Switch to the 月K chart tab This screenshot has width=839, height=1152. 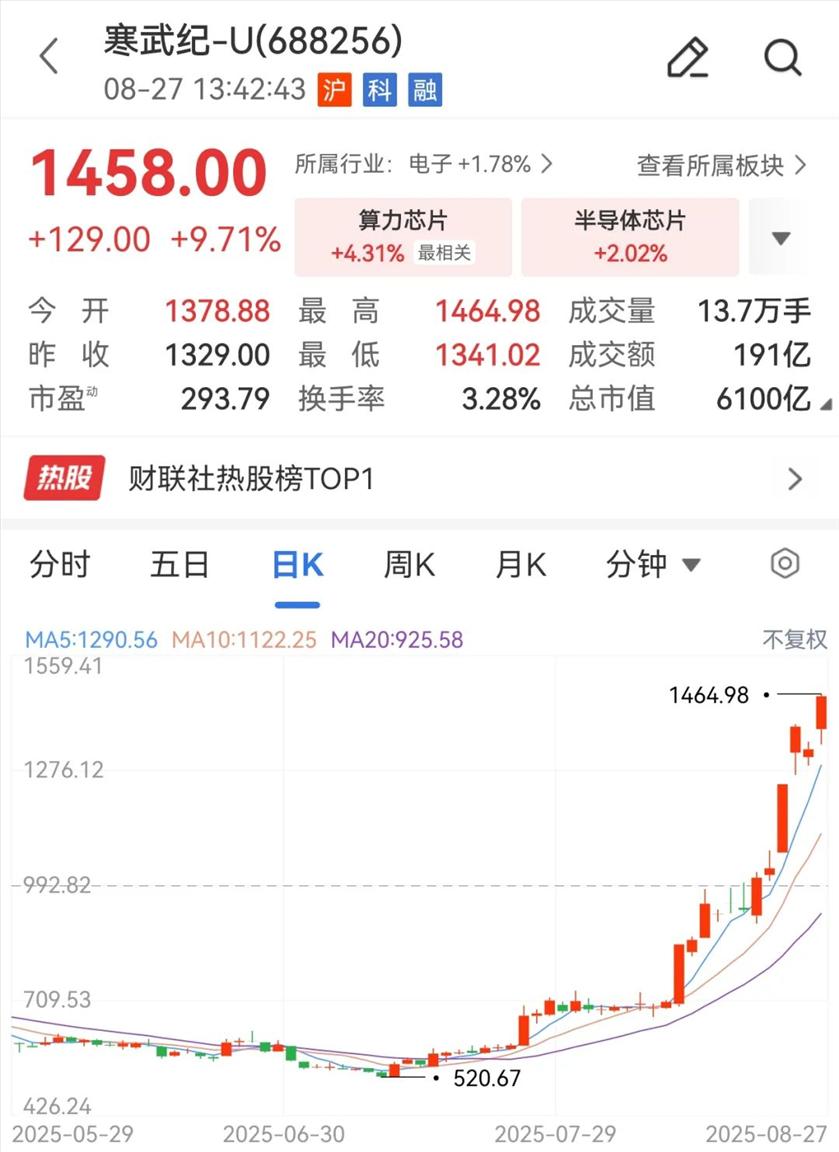(x=520, y=565)
